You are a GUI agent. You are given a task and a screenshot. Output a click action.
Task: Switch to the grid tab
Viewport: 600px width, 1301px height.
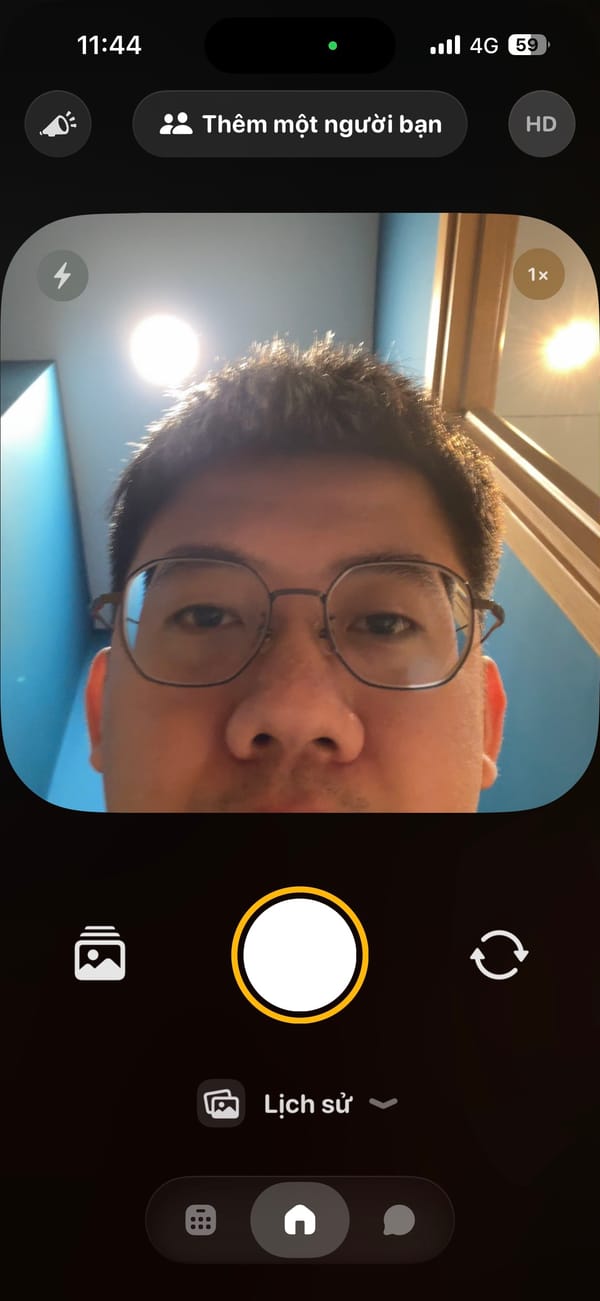(x=201, y=1220)
